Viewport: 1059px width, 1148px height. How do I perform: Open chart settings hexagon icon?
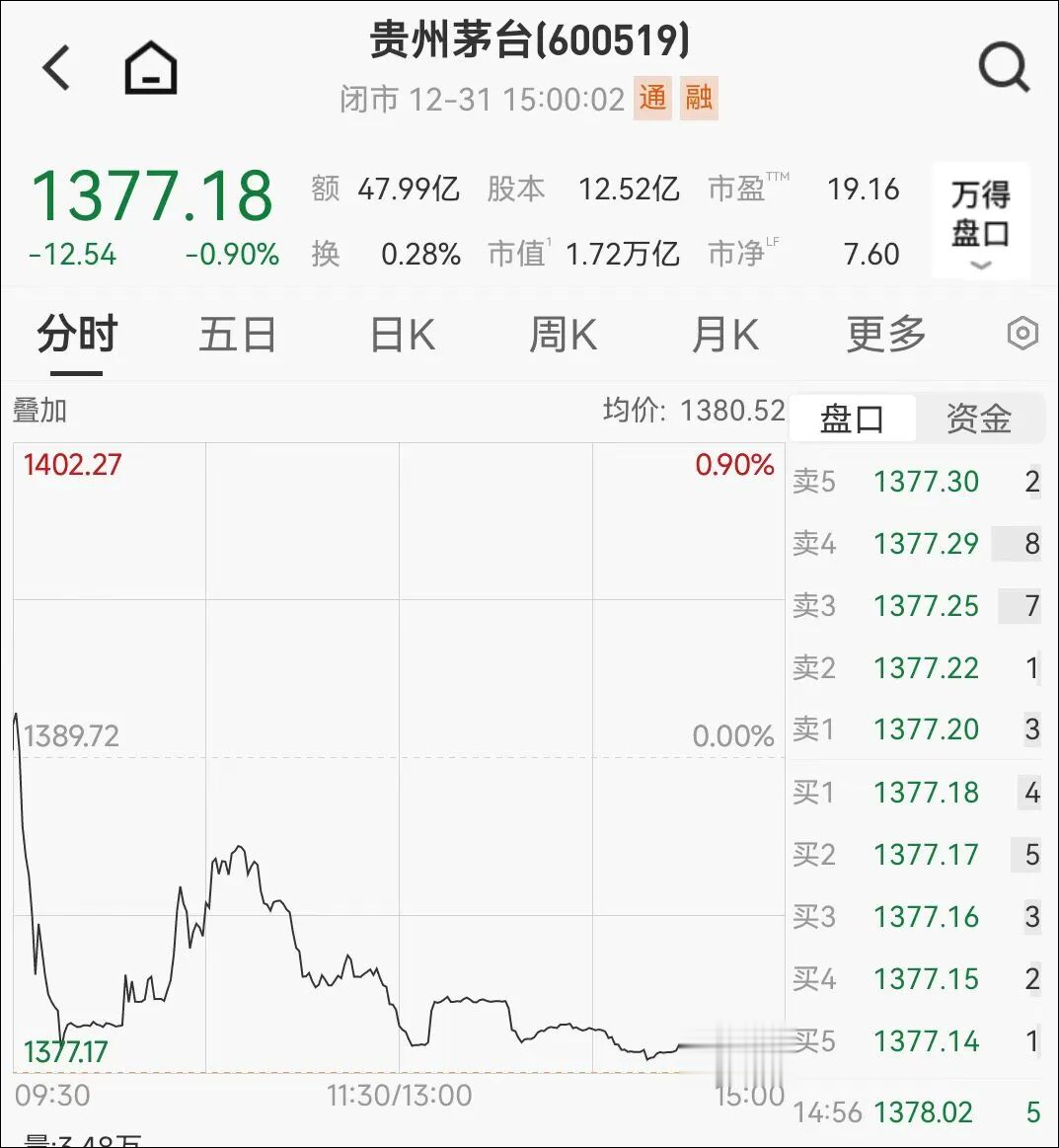pos(1022,335)
